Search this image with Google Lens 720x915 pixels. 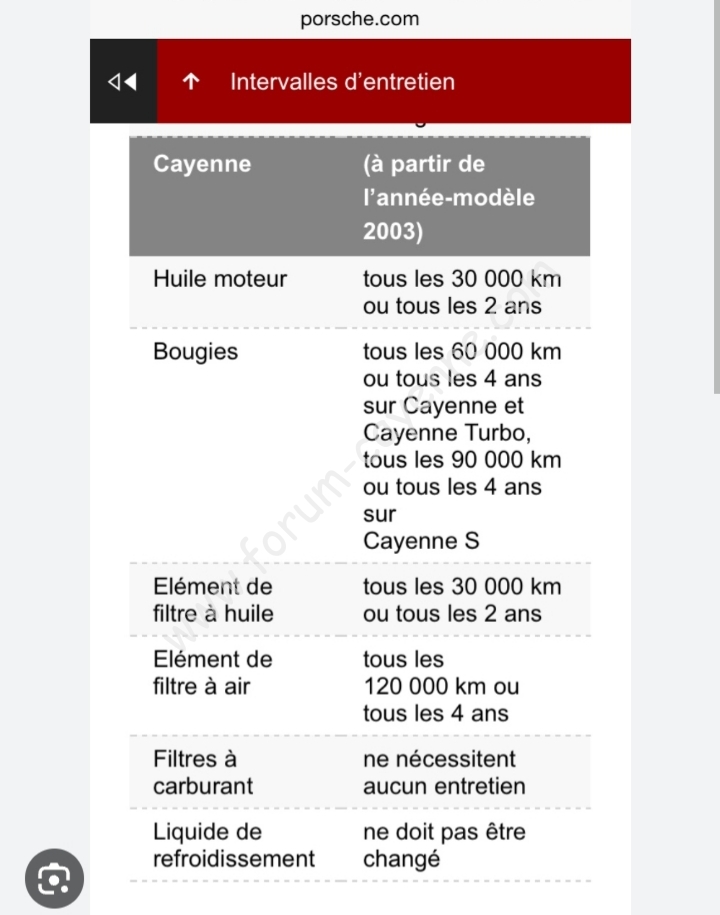pos(54,879)
